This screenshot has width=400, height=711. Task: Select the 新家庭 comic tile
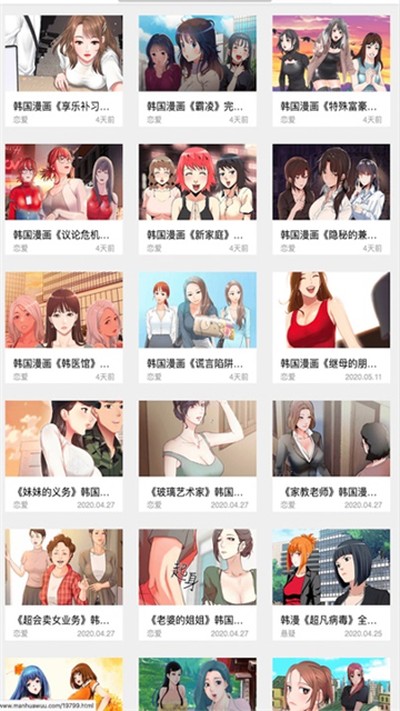pos(197,200)
